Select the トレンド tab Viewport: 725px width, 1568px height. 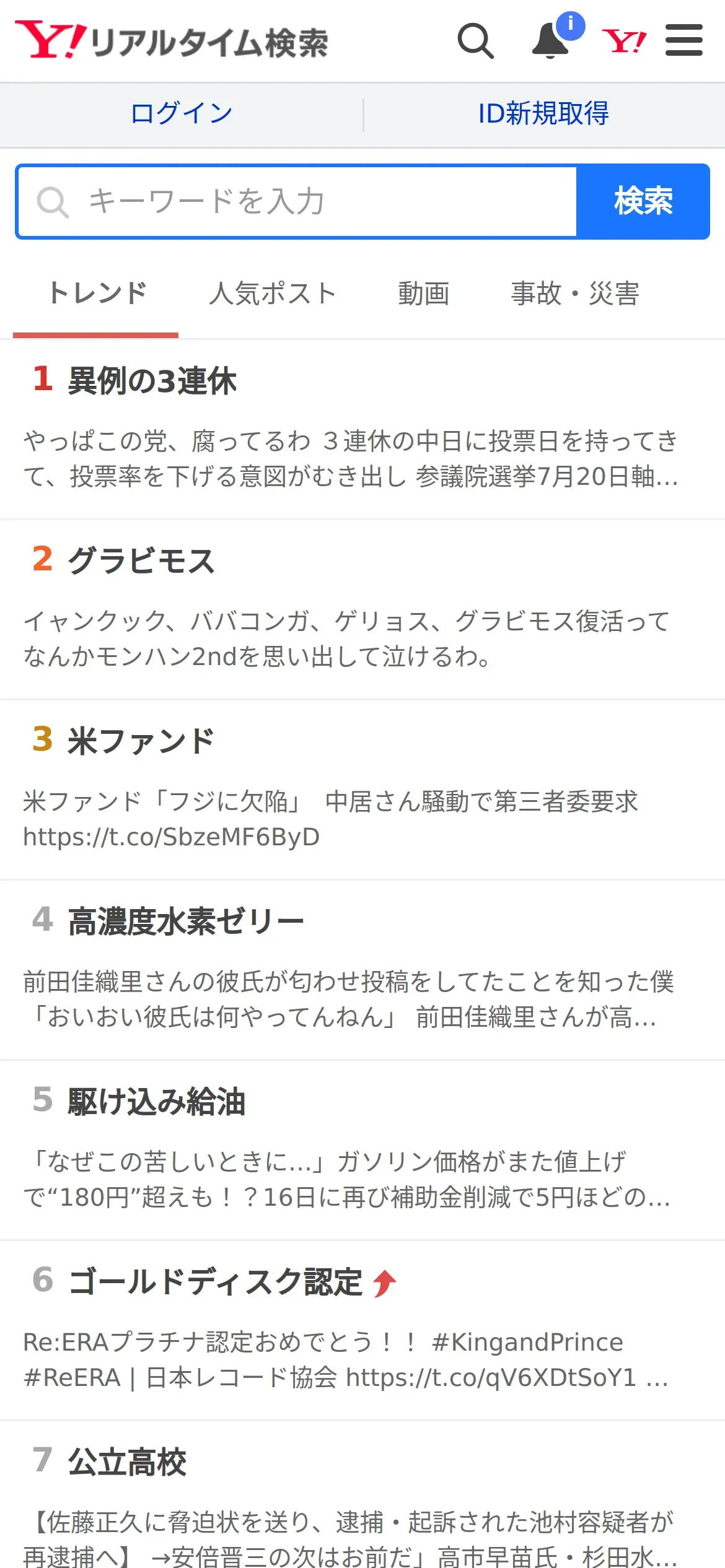[x=96, y=294]
